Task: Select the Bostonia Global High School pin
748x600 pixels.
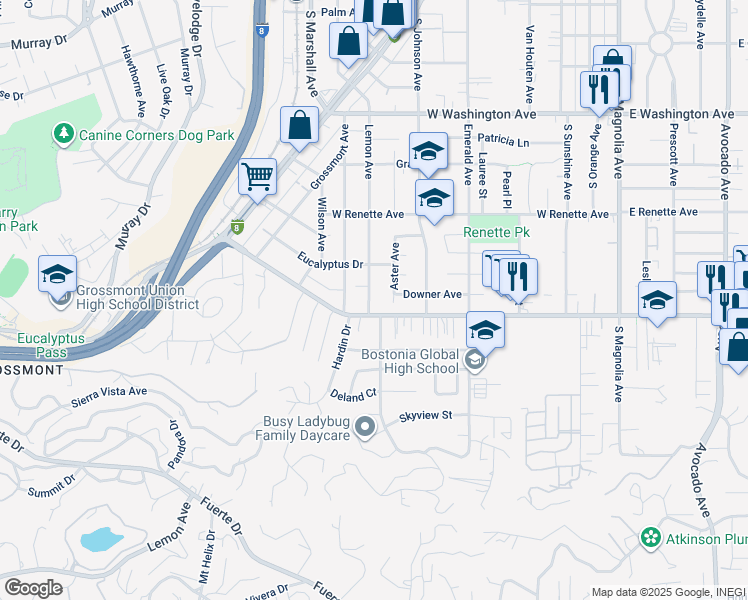Action: (x=475, y=361)
